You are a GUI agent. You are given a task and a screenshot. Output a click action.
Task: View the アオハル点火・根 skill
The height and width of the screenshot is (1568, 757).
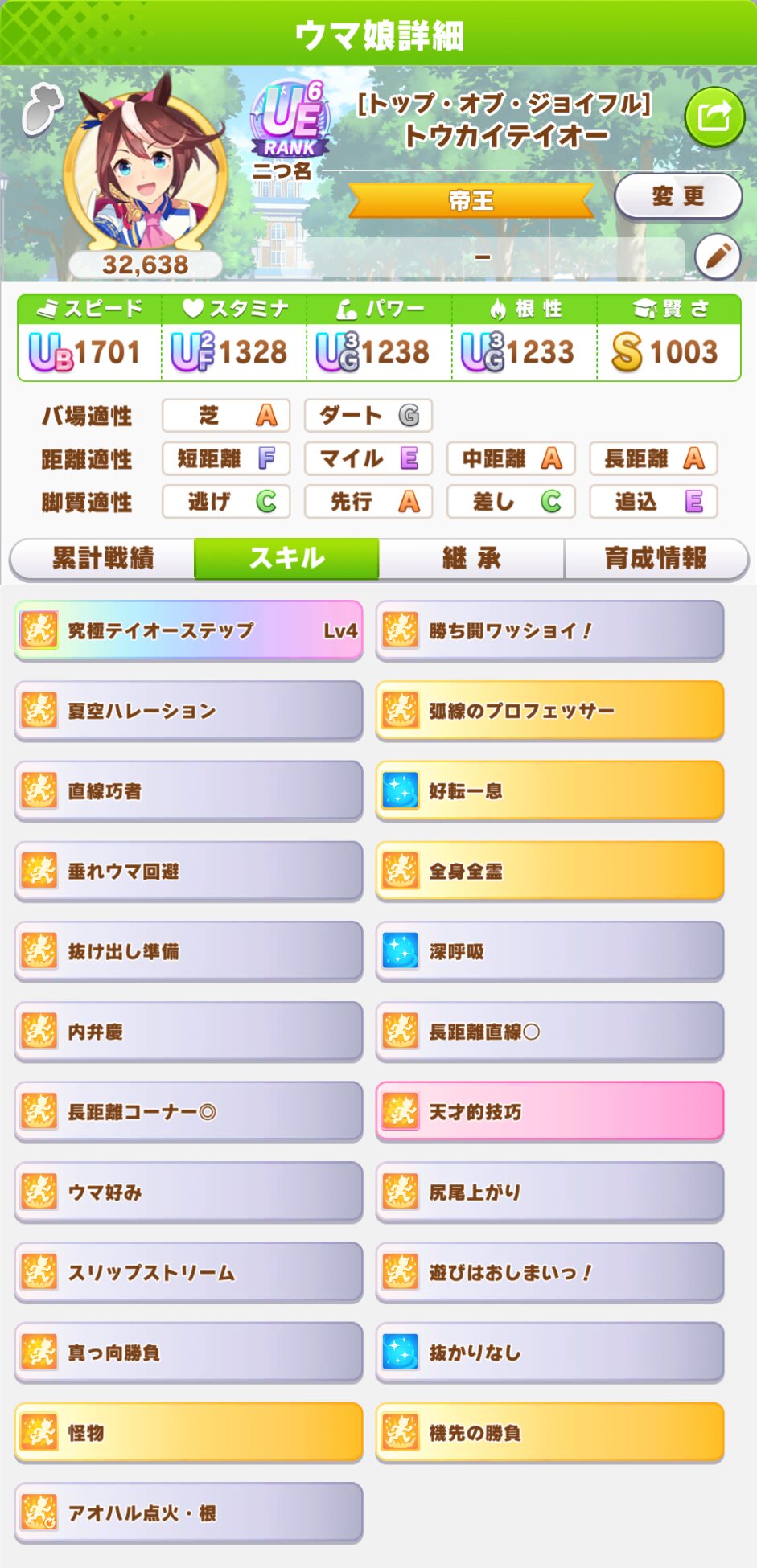tap(188, 1513)
